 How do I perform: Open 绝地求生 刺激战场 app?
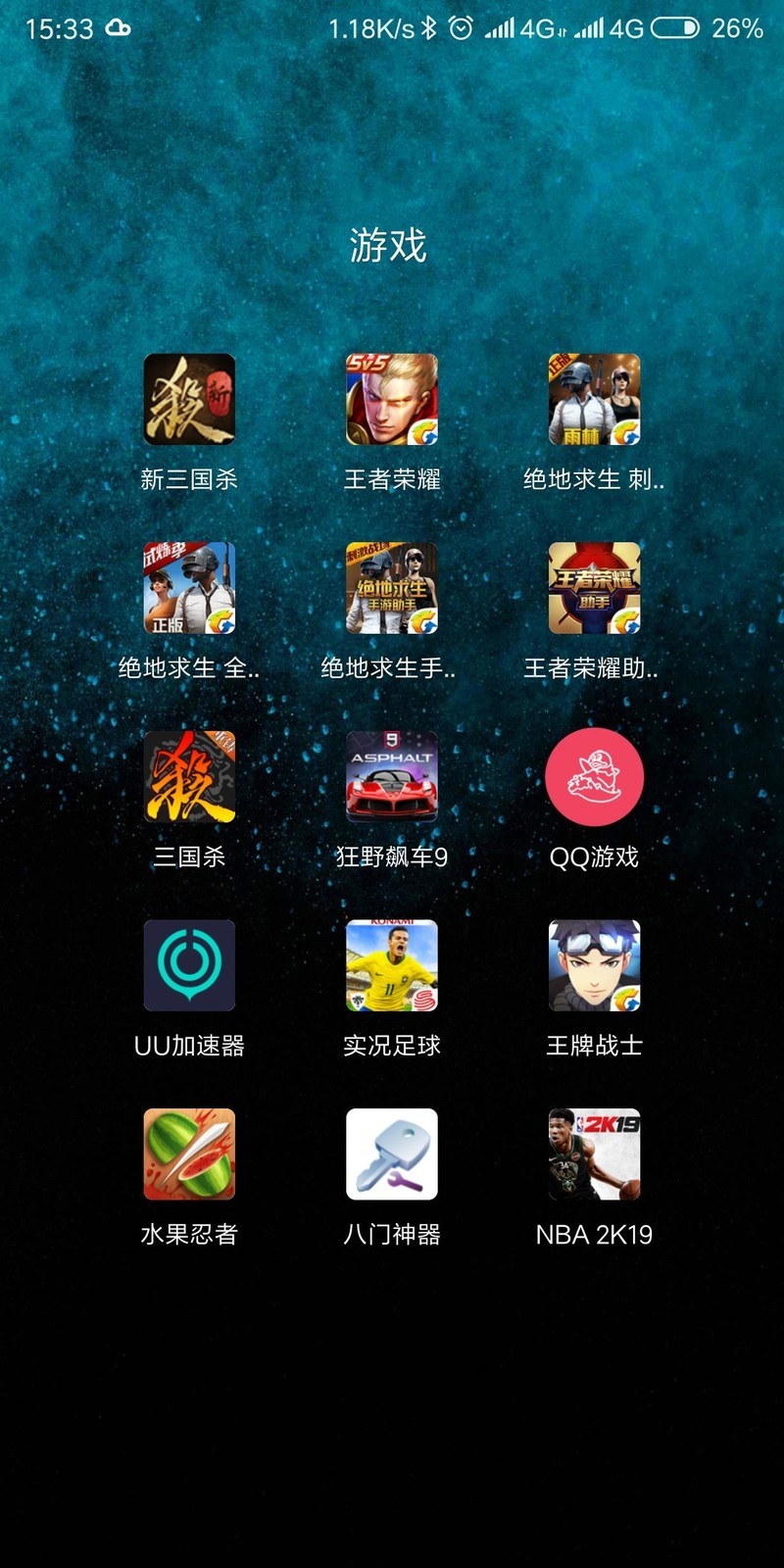coord(594,400)
